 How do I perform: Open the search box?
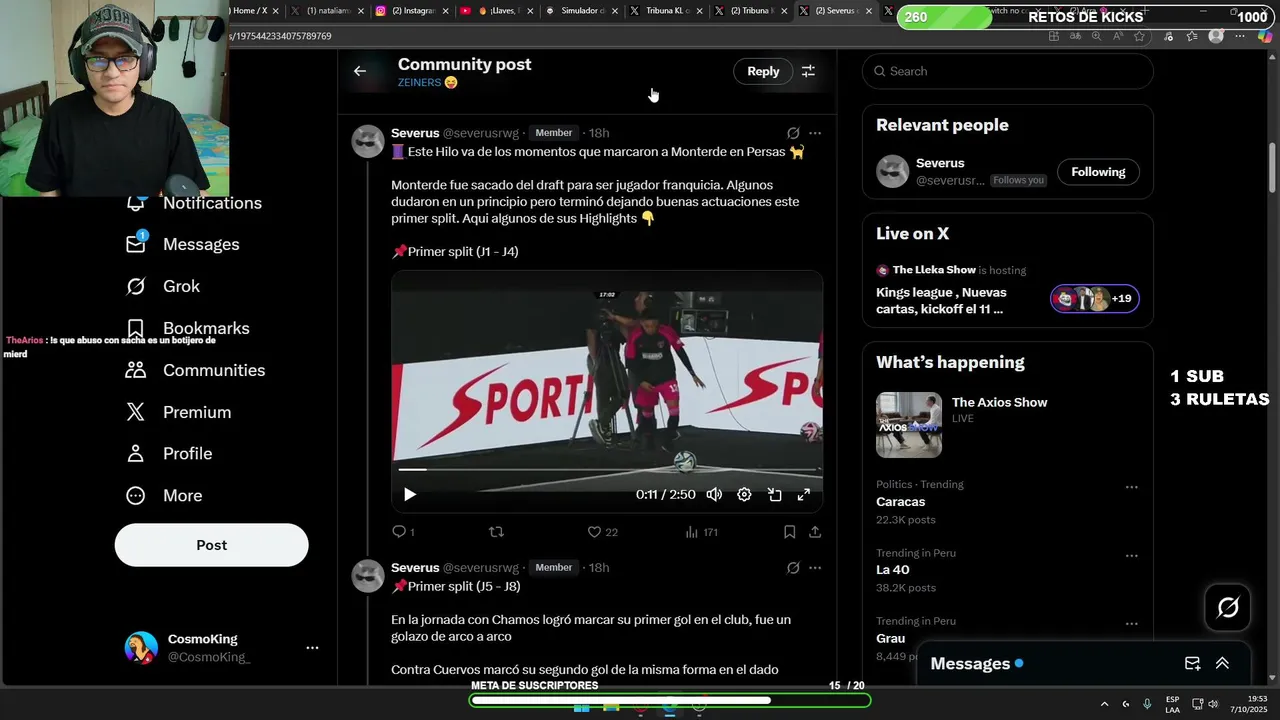click(1007, 71)
